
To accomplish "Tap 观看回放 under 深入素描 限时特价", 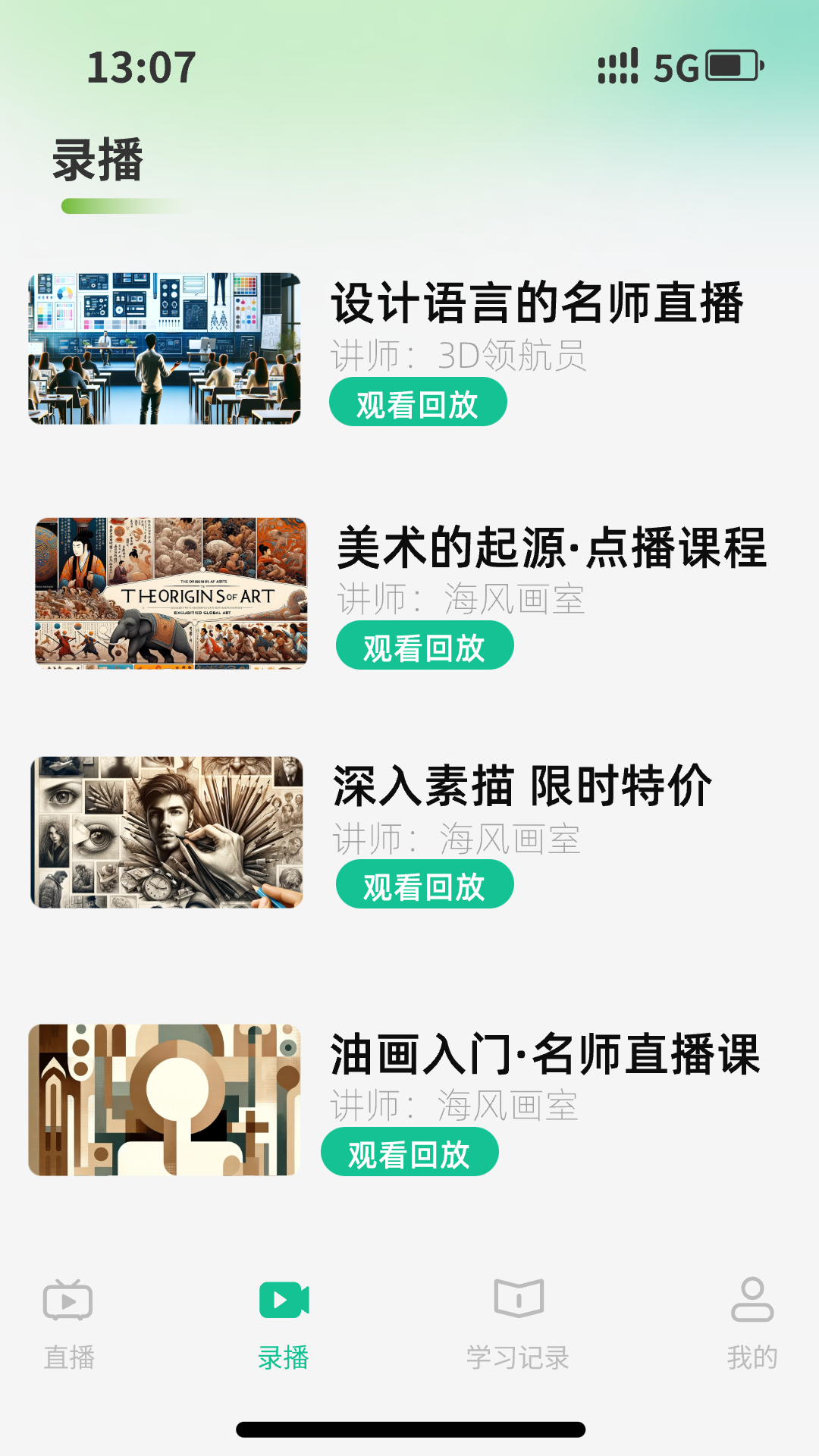I will click(x=425, y=883).
